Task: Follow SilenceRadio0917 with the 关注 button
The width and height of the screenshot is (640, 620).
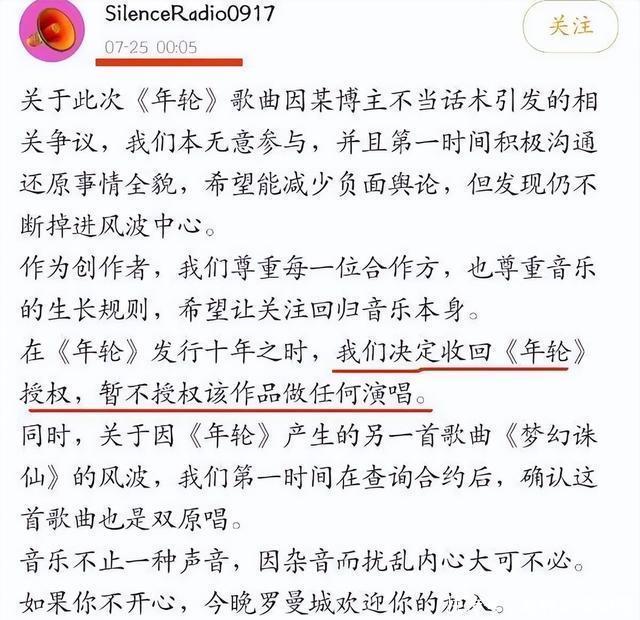Action: pos(572,27)
